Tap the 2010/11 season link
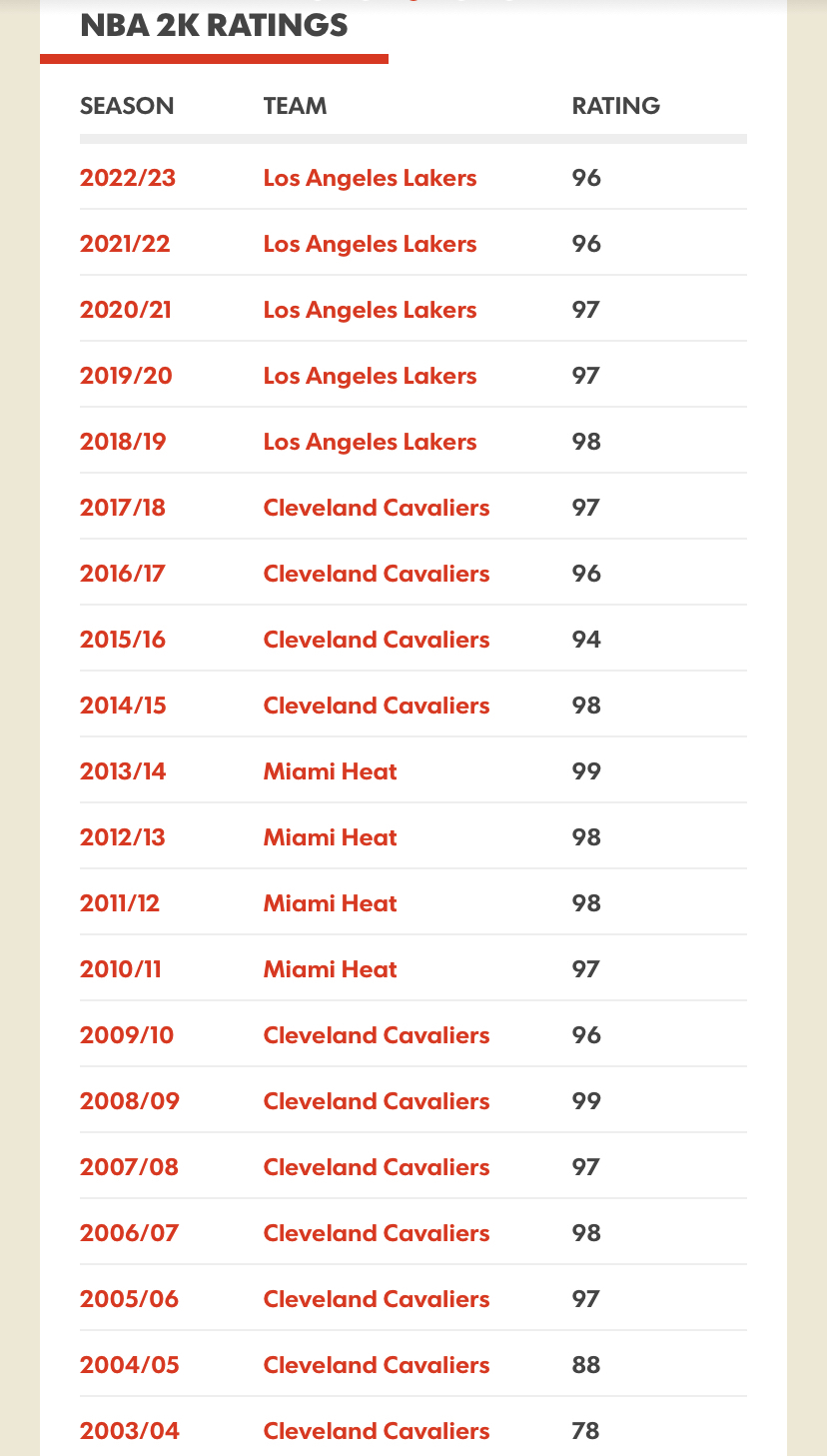 click(x=121, y=969)
